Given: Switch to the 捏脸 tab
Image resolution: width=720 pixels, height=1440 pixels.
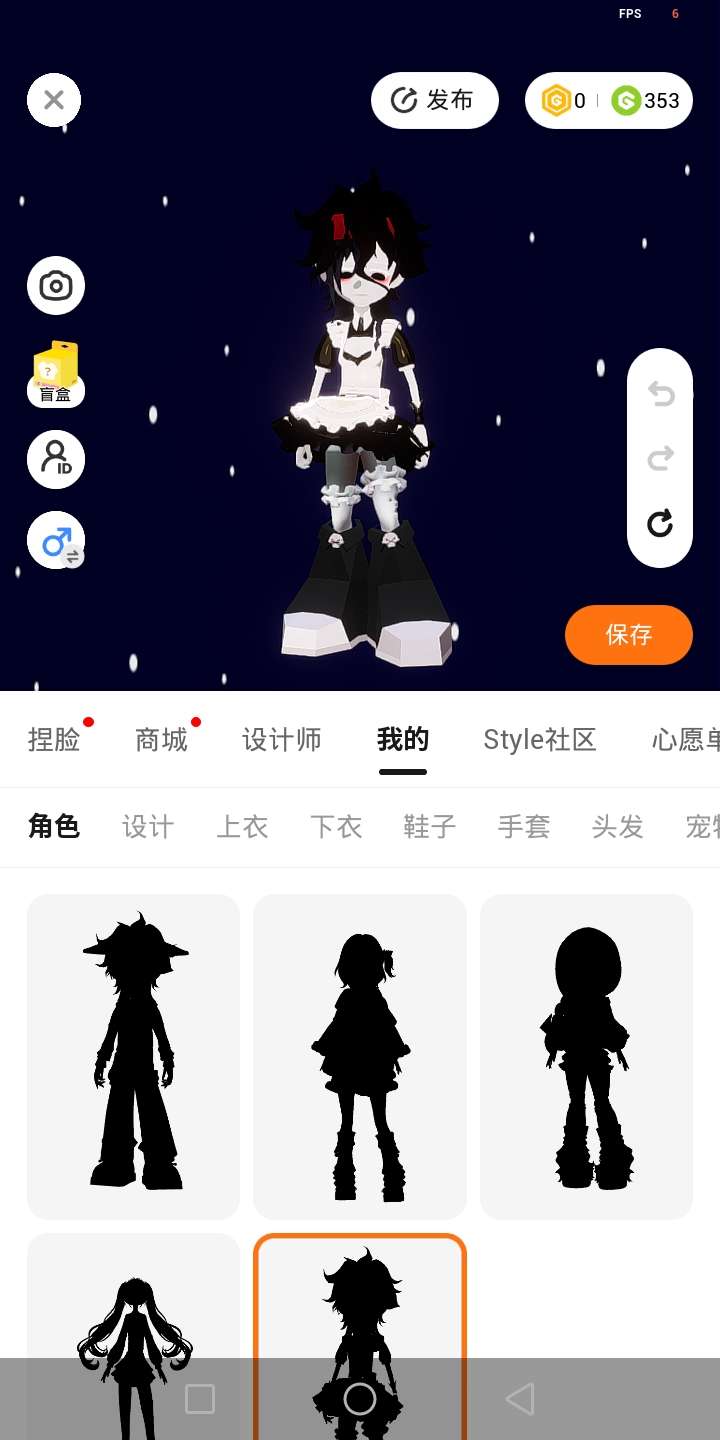Looking at the screenshot, I should [x=54, y=740].
